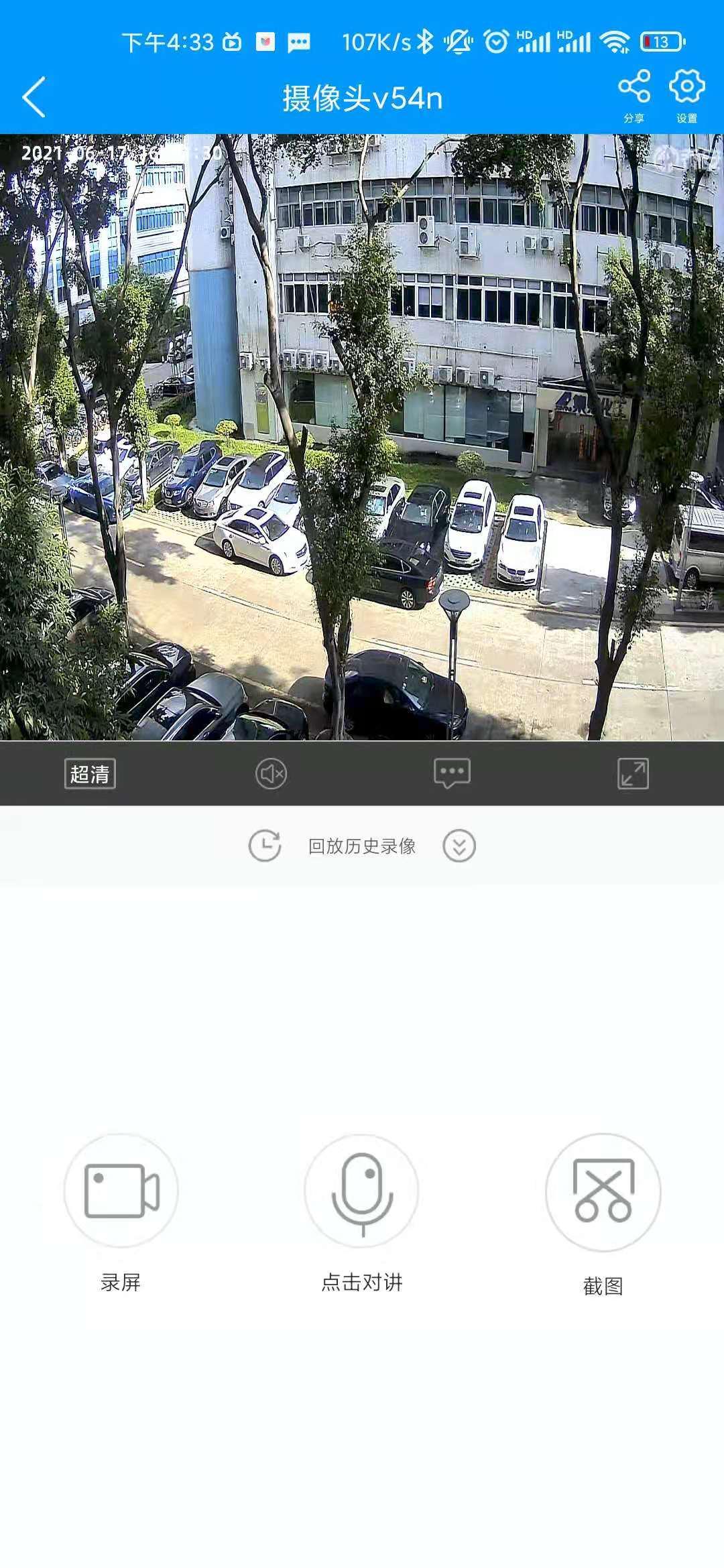Screen dimensions: 724x1568
Task: Tap the clock icon beside 回放历史录像
Action: pyautogui.click(x=265, y=846)
